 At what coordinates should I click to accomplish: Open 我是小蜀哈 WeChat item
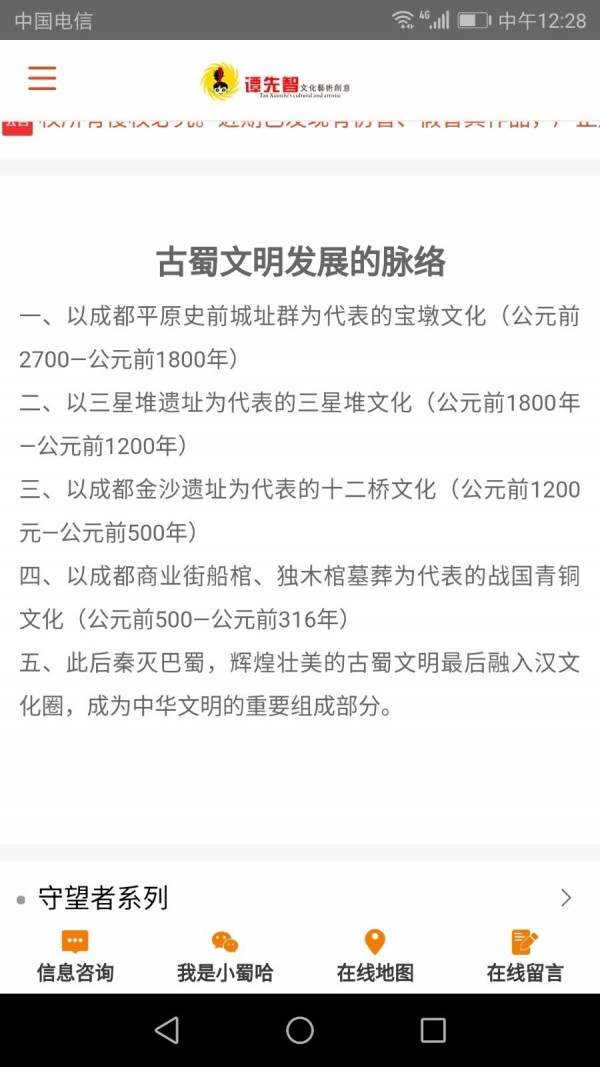(225, 957)
